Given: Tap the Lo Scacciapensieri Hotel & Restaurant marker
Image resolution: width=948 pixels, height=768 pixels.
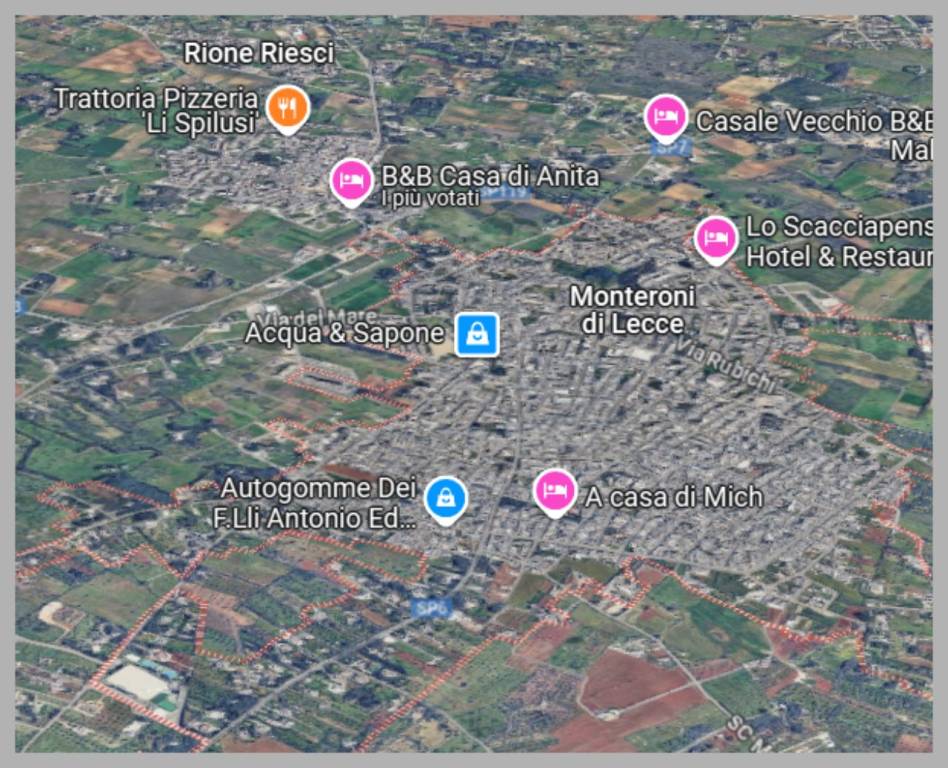Looking at the screenshot, I should [x=716, y=238].
